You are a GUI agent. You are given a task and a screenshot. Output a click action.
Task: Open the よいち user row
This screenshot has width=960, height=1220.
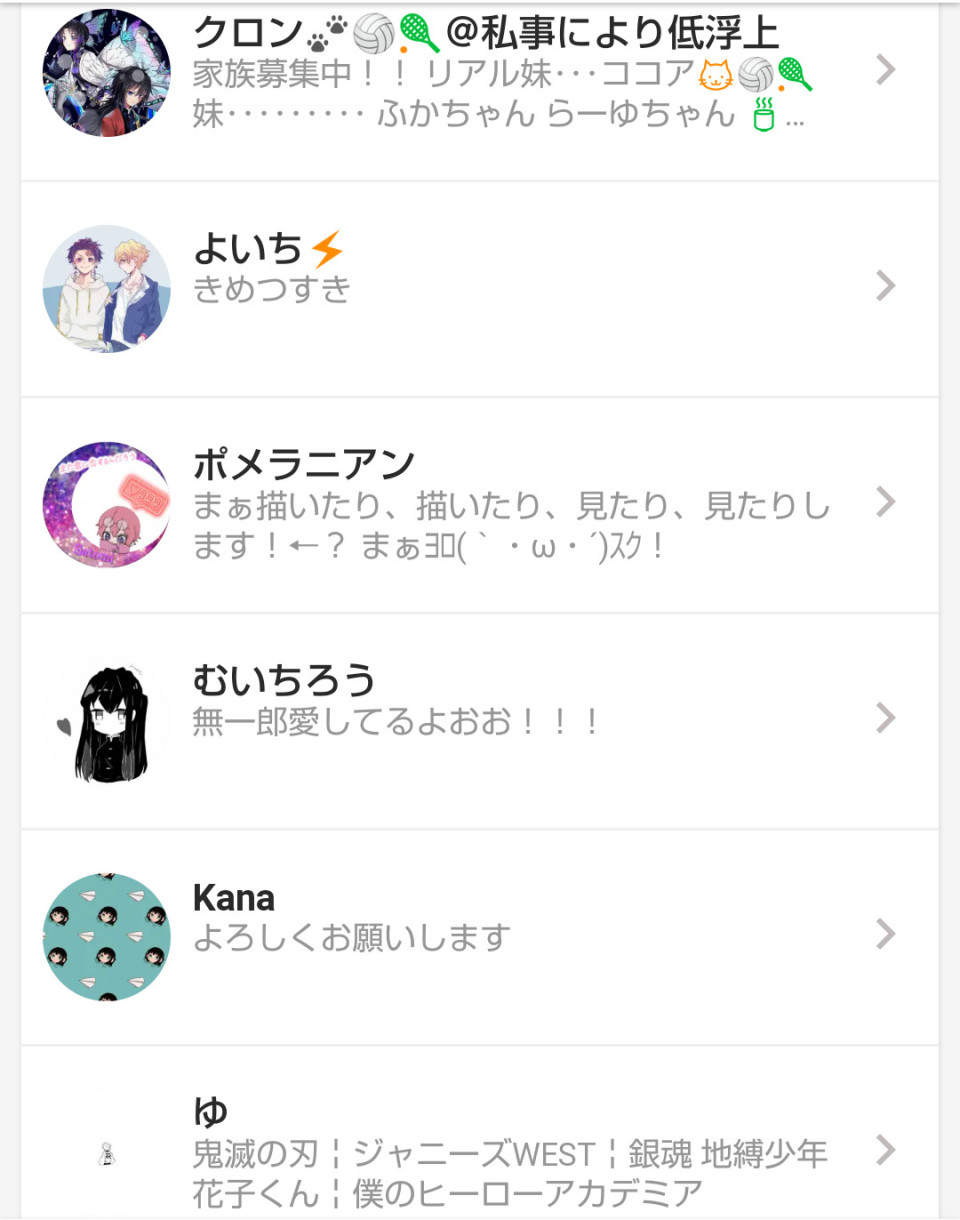[480, 288]
